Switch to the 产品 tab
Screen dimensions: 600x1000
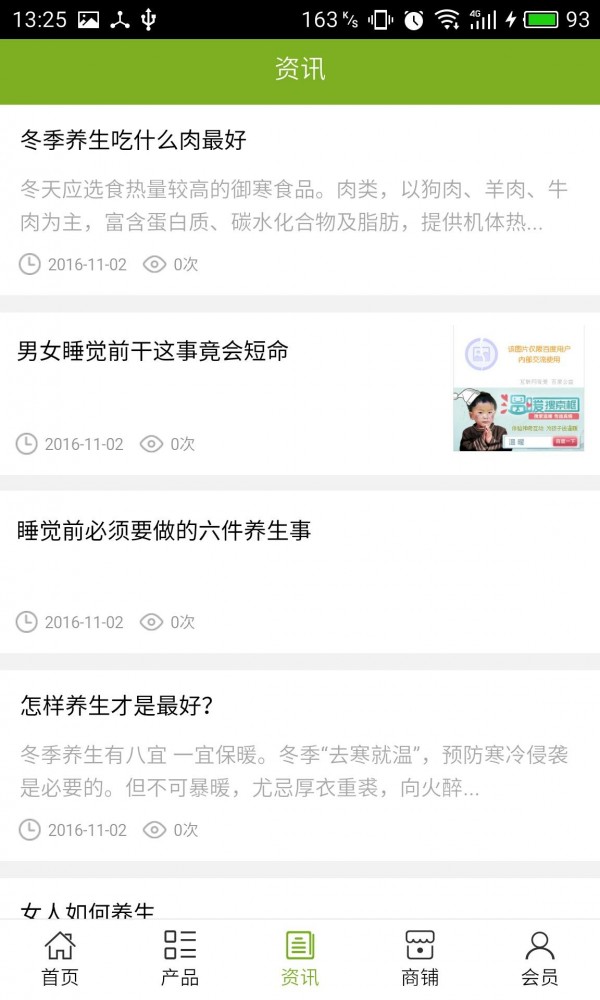tap(180, 958)
